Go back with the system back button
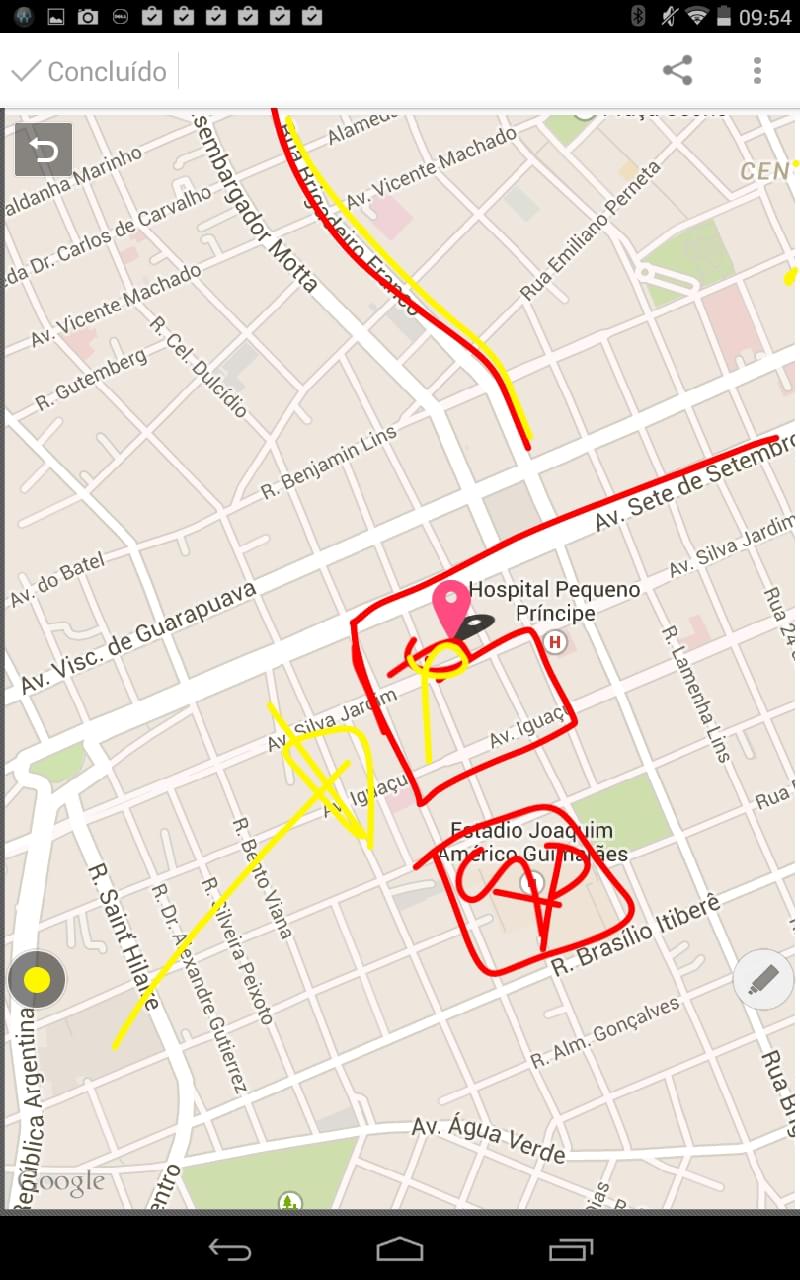 pos(230,1249)
